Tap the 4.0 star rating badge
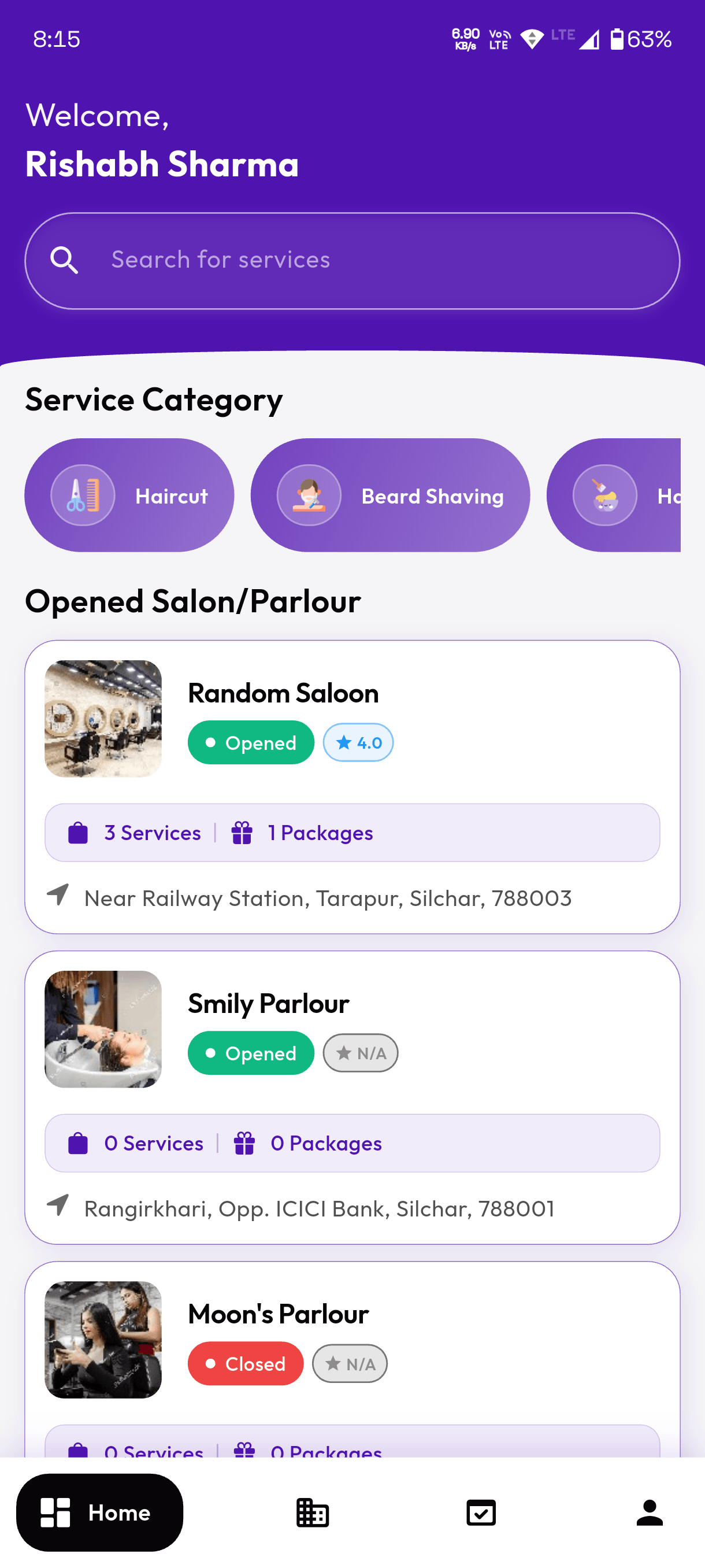Image resolution: width=705 pixels, height=1568 pixels. point(358,742)
